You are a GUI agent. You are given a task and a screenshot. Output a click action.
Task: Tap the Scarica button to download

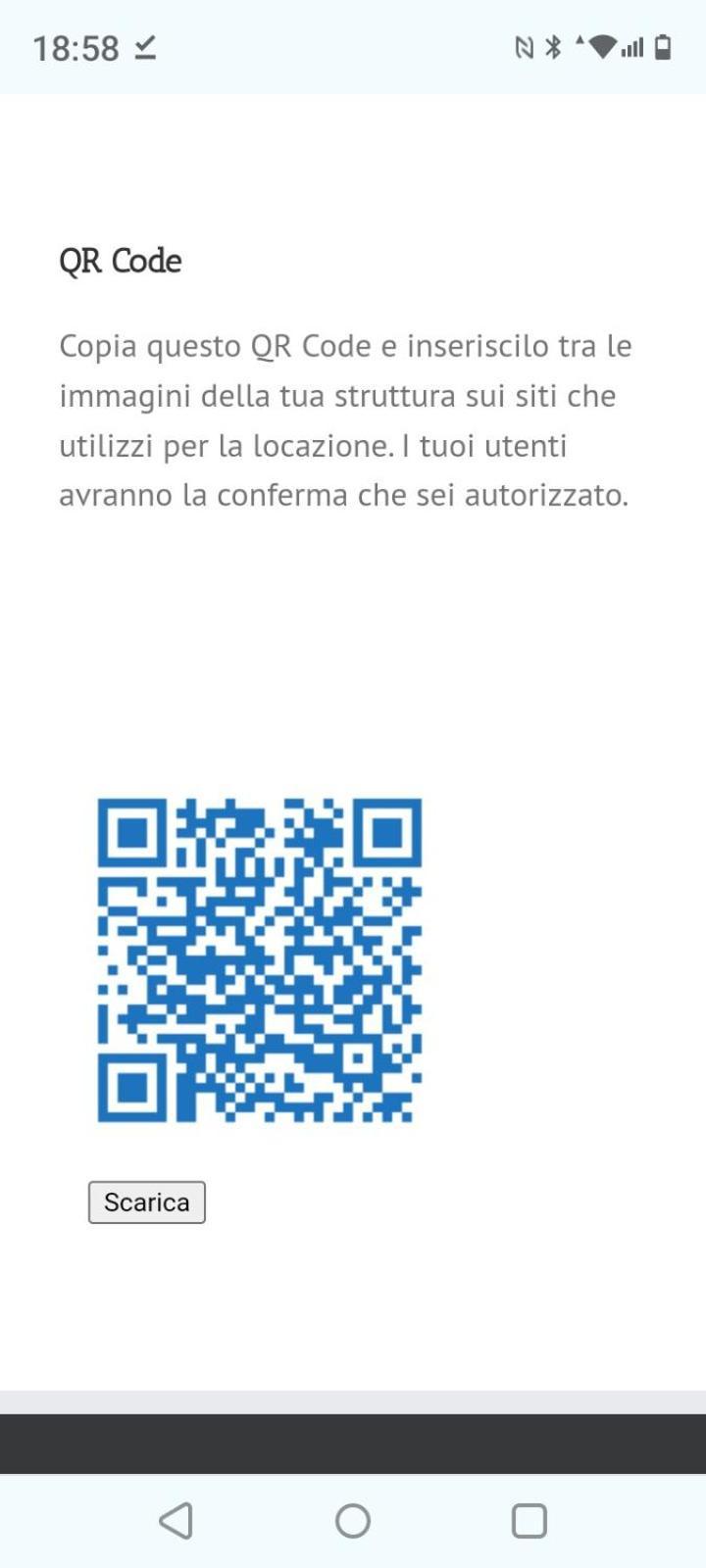click(x=147, y=1202)
